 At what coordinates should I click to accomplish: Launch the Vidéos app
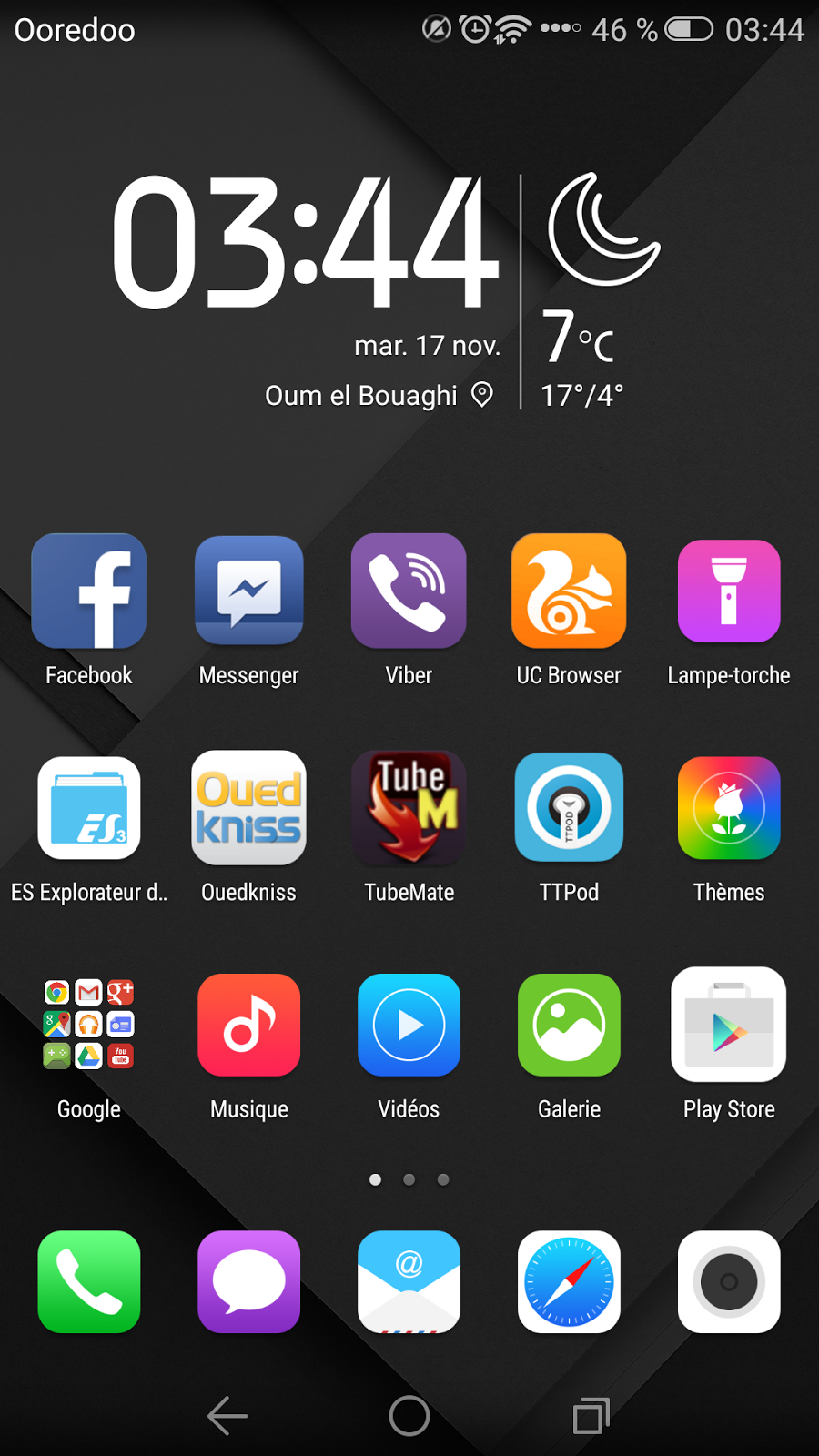click(409, 1025)
